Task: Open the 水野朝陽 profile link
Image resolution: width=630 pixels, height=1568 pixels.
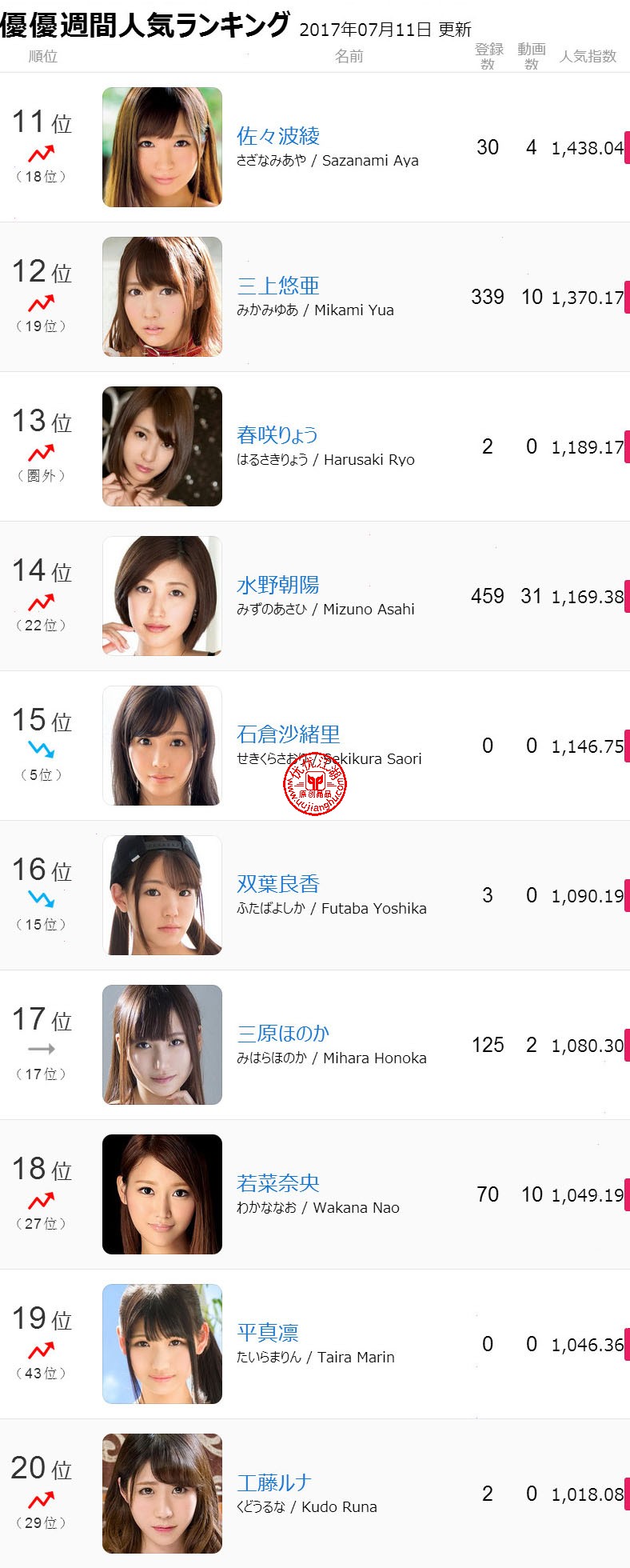Action: coord(277,585)
